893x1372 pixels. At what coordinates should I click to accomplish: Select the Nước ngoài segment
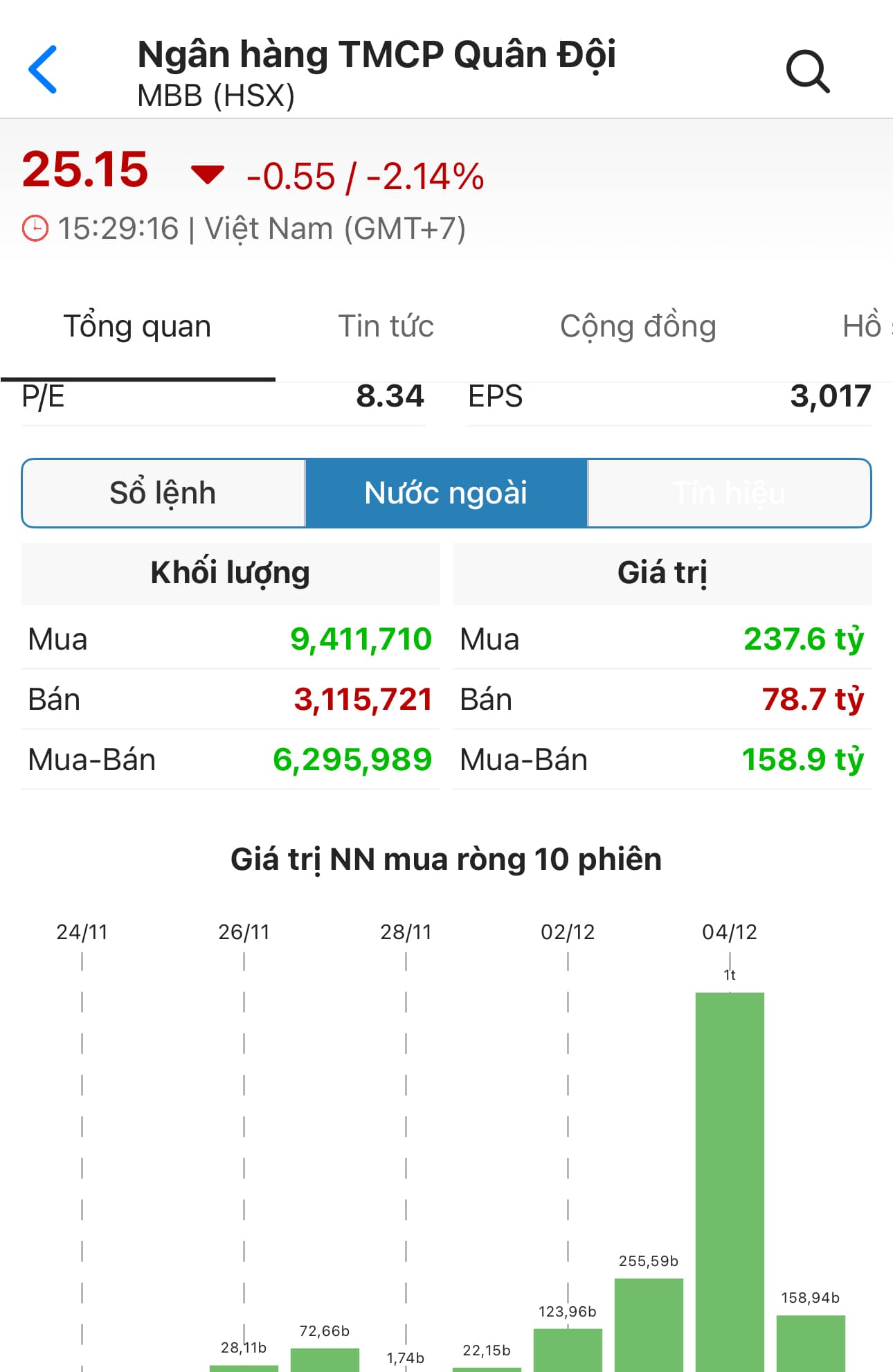tap(446, 493)
